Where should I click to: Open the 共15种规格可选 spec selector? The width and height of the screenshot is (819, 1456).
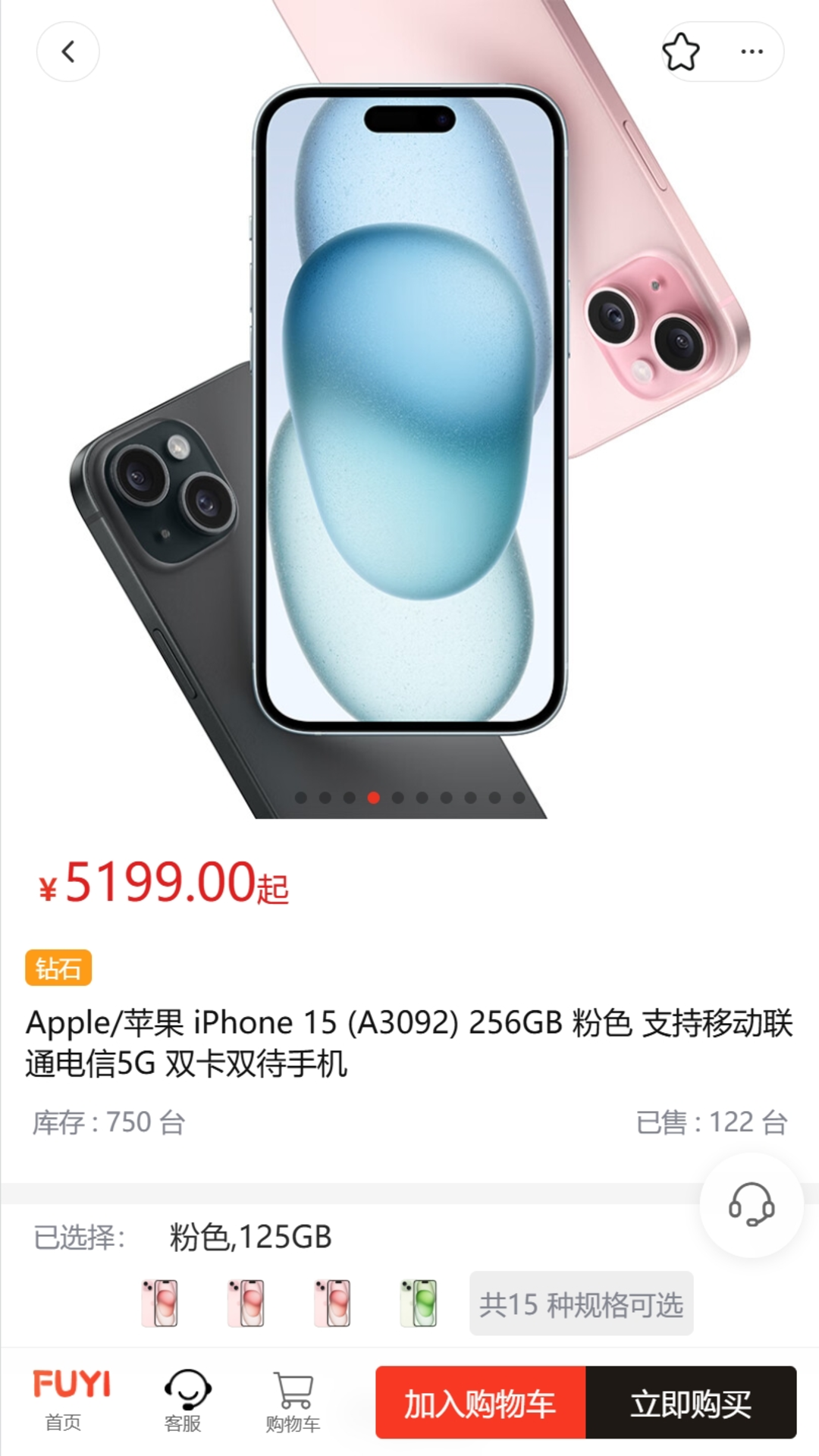[581, 1304]
